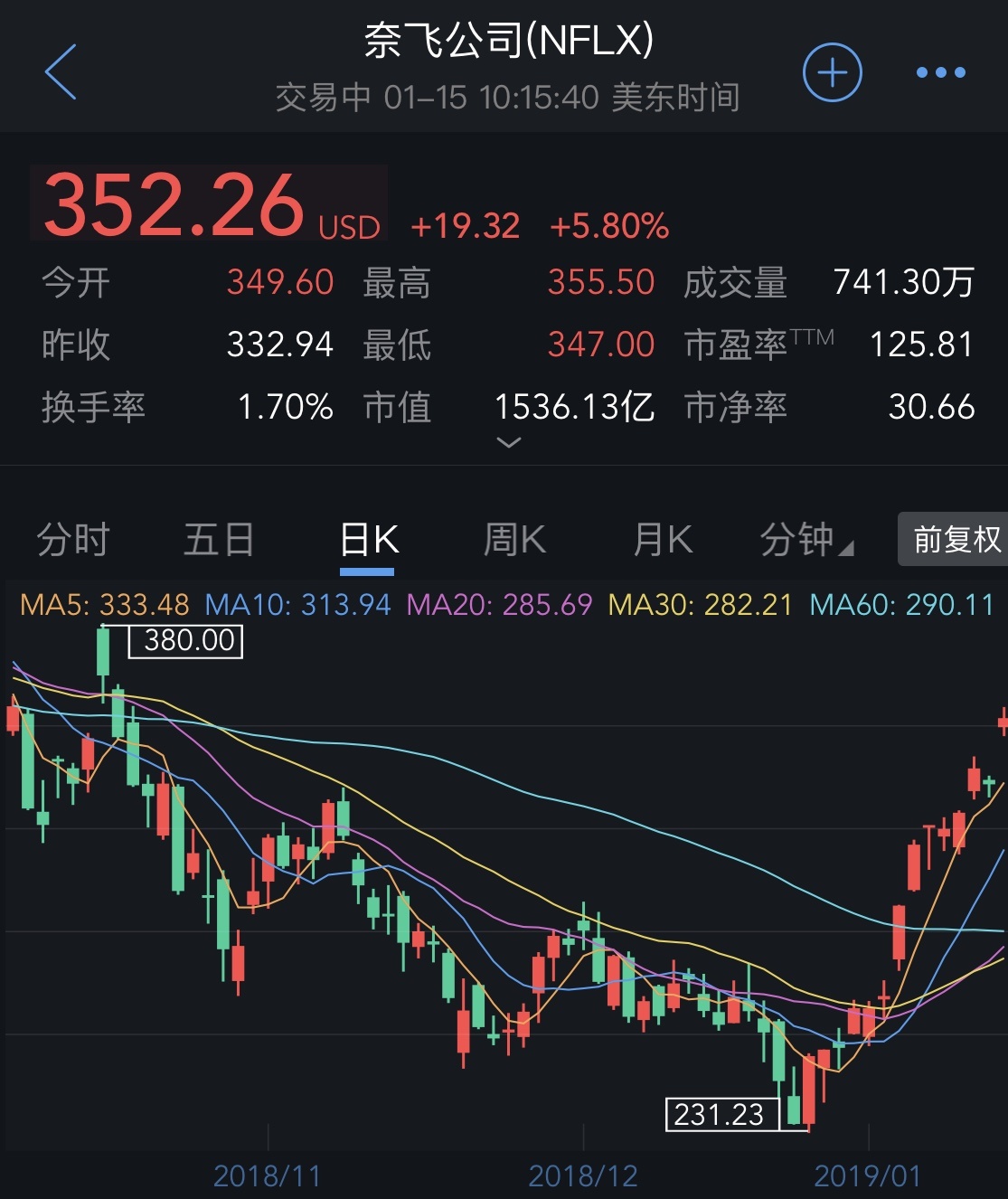Open the three-dot overflow menu
The height and width of the screenshot is (1199, 1008).
click(x=940, y=72)
